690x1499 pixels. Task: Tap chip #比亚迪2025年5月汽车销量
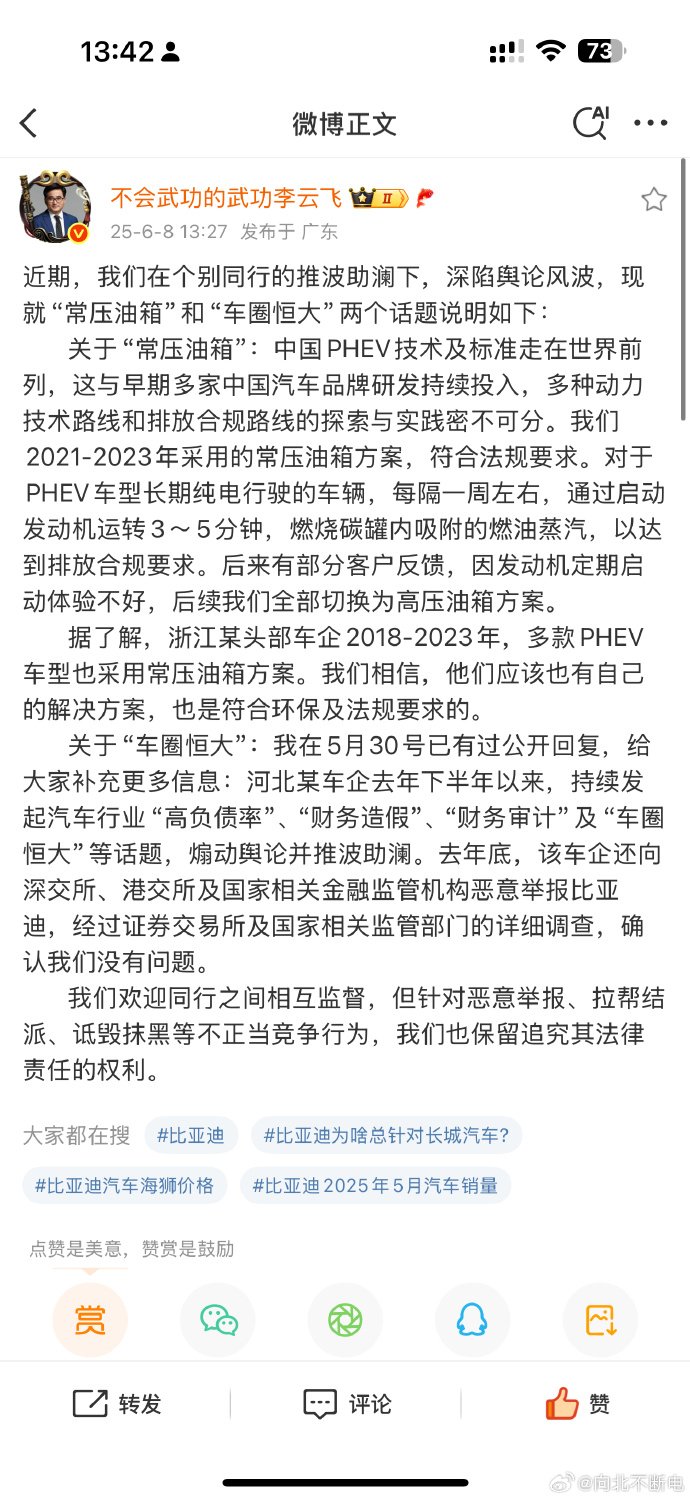click(x=376, y=1185)
